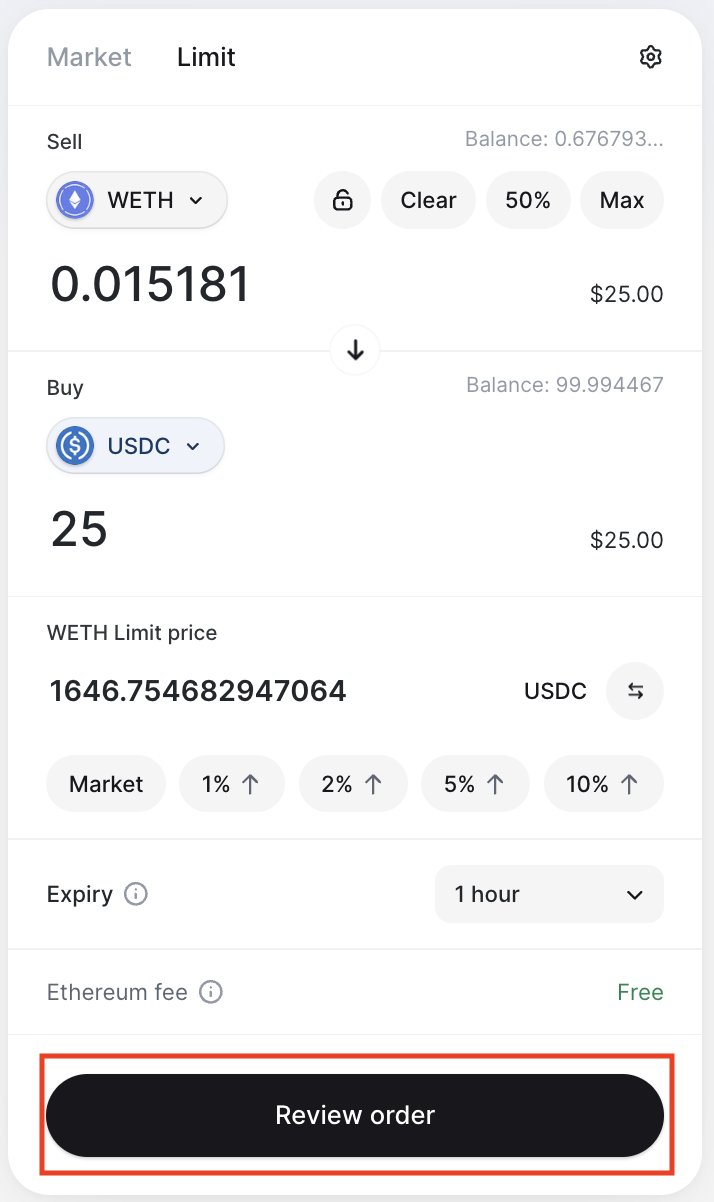Select the Limit tab

click(206, 57)
